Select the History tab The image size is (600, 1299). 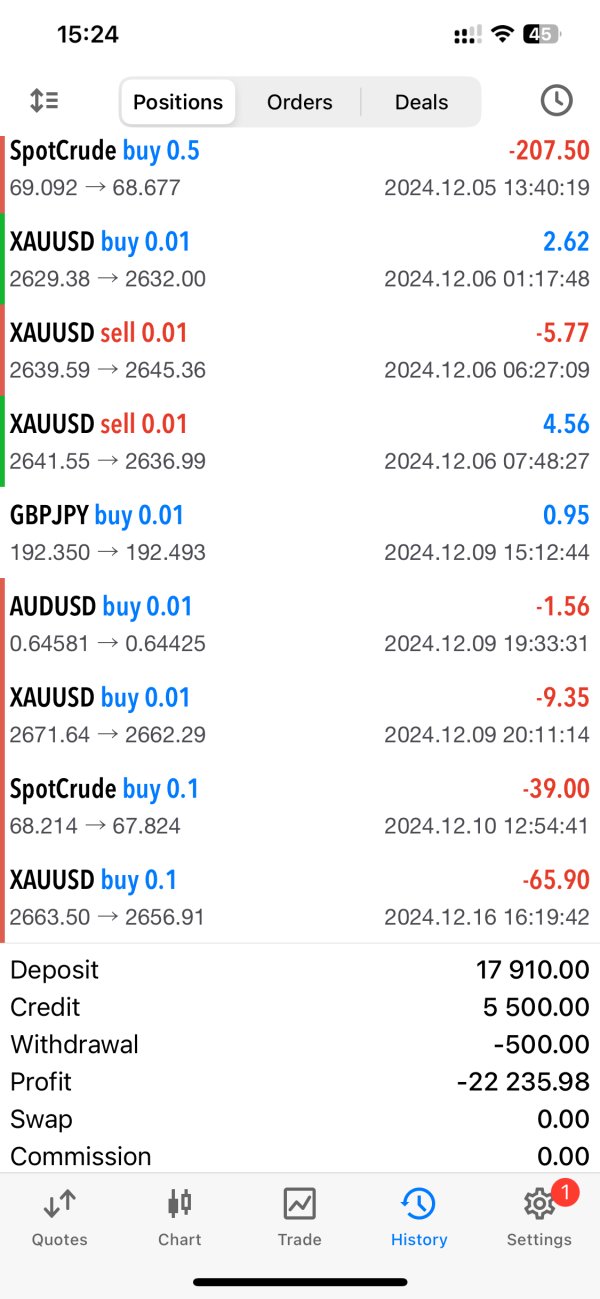pyautogui.click(x=419, y=1217)
